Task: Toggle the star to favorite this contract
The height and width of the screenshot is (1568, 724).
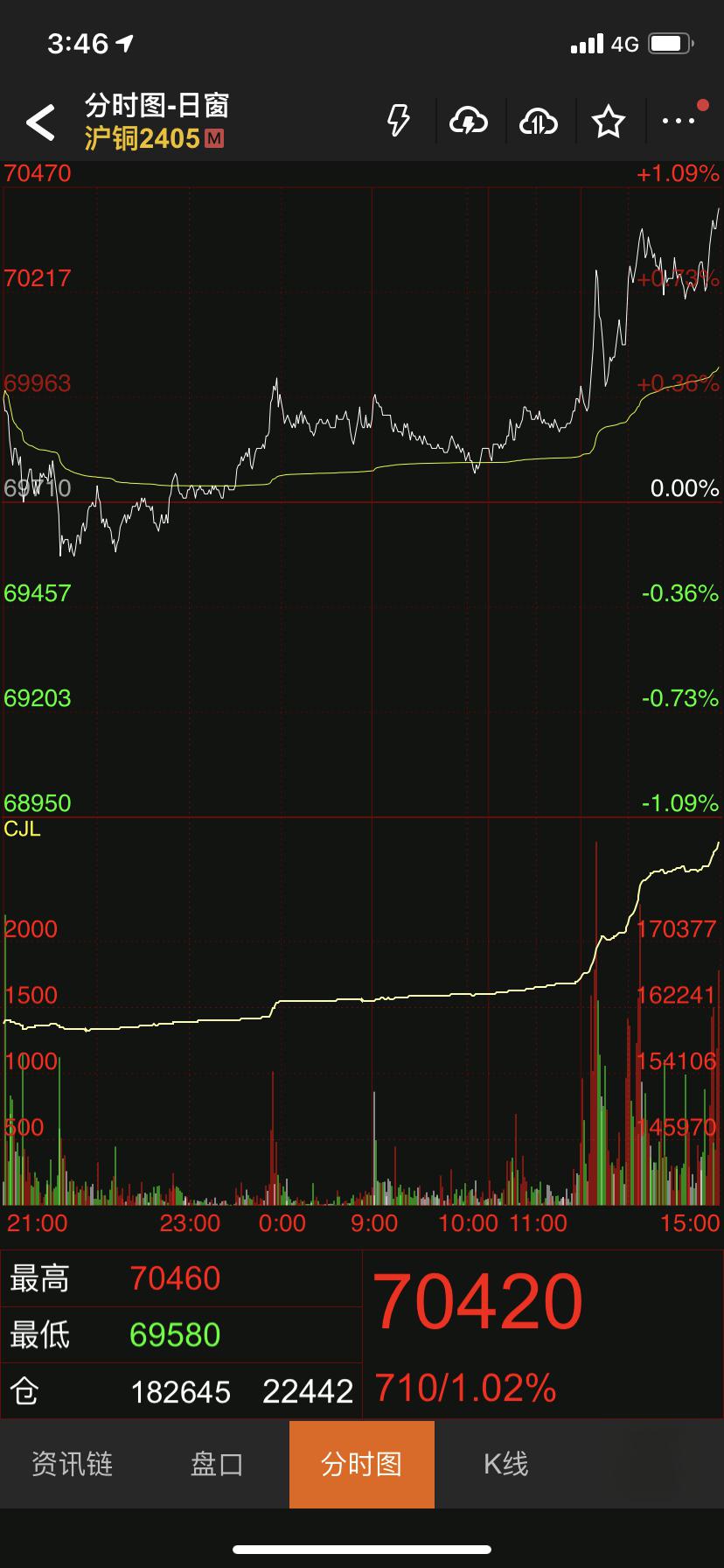Action: [609, 122]
